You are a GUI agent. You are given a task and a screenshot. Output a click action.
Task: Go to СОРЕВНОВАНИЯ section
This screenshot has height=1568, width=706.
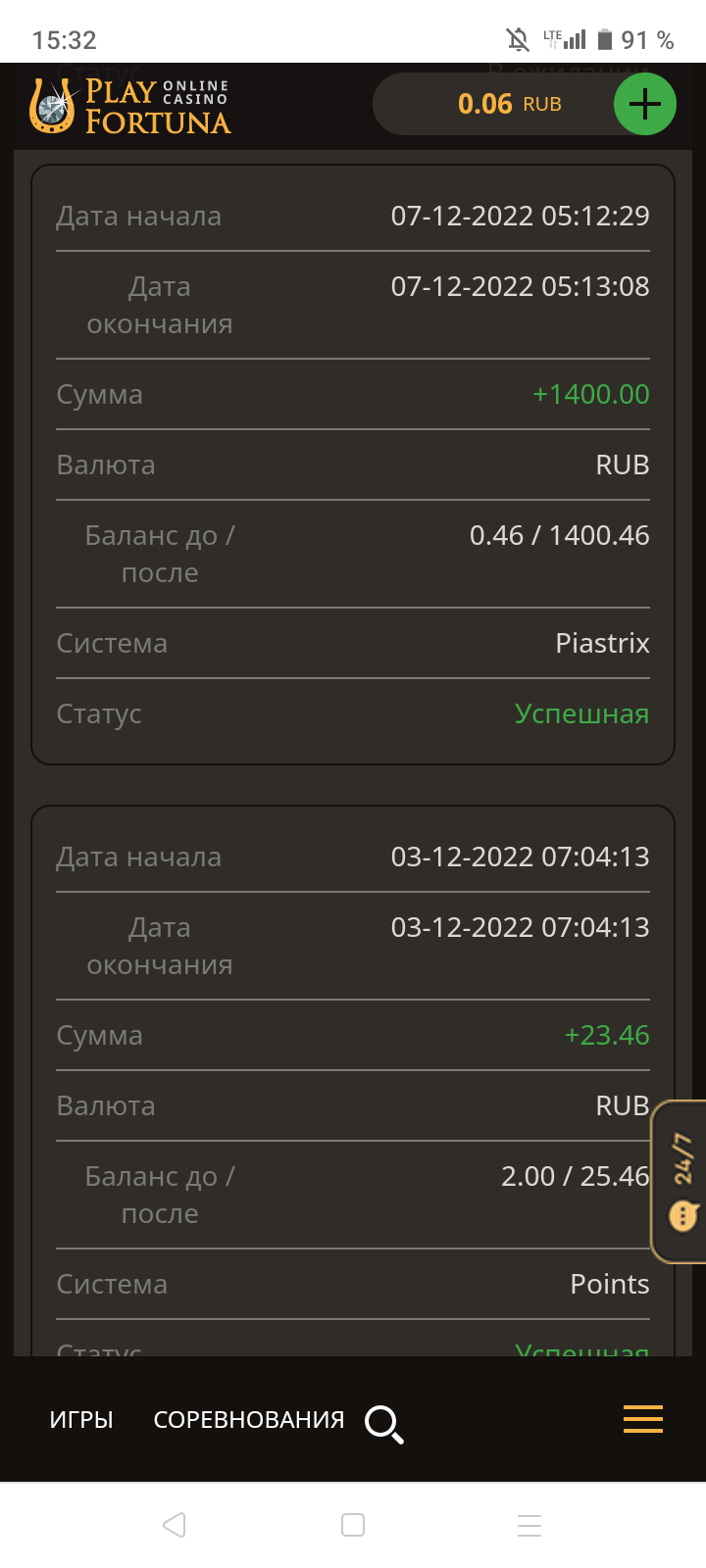point(249,1419)
